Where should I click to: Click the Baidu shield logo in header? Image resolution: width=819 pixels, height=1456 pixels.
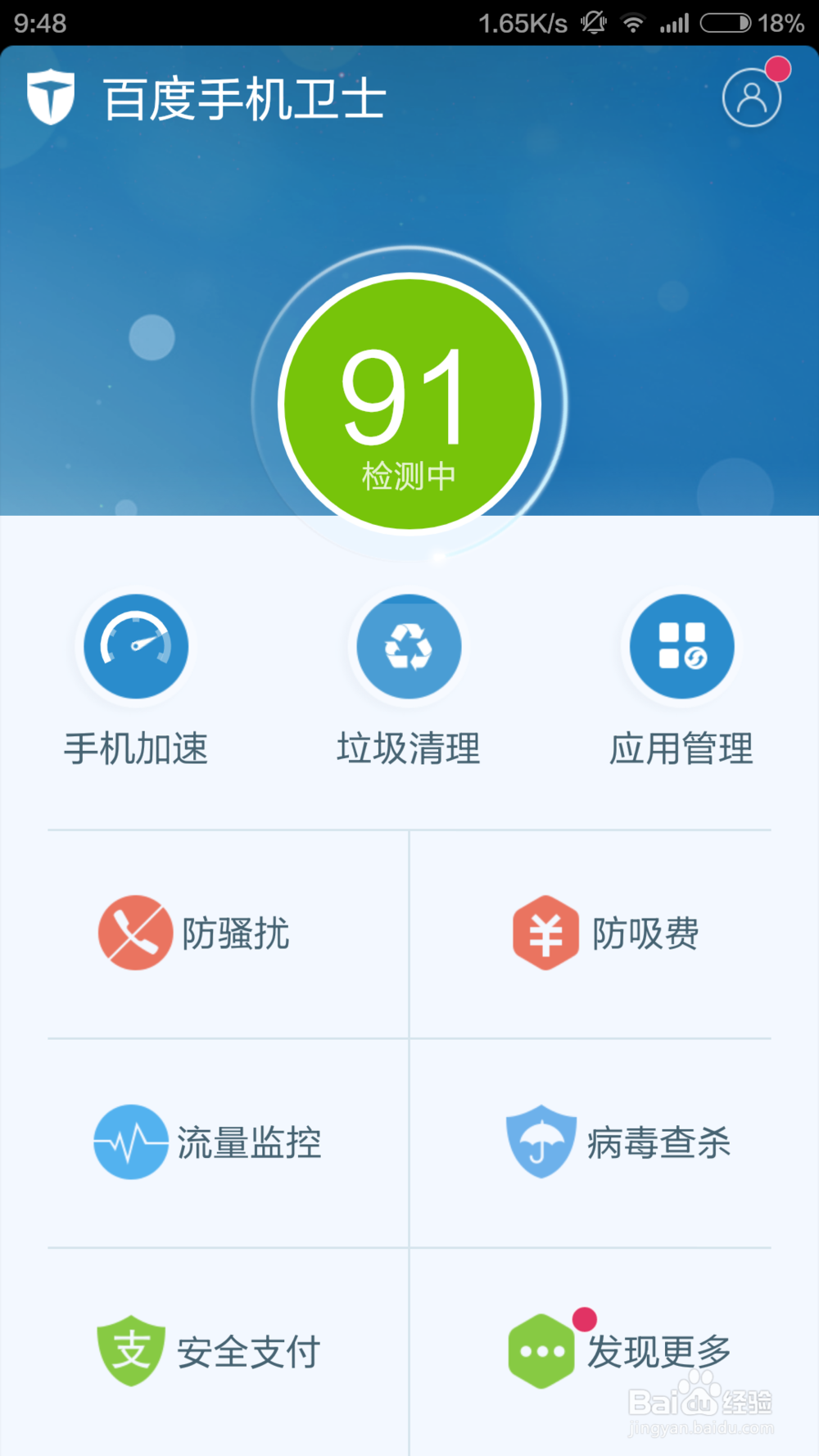(x=49, y=96)
